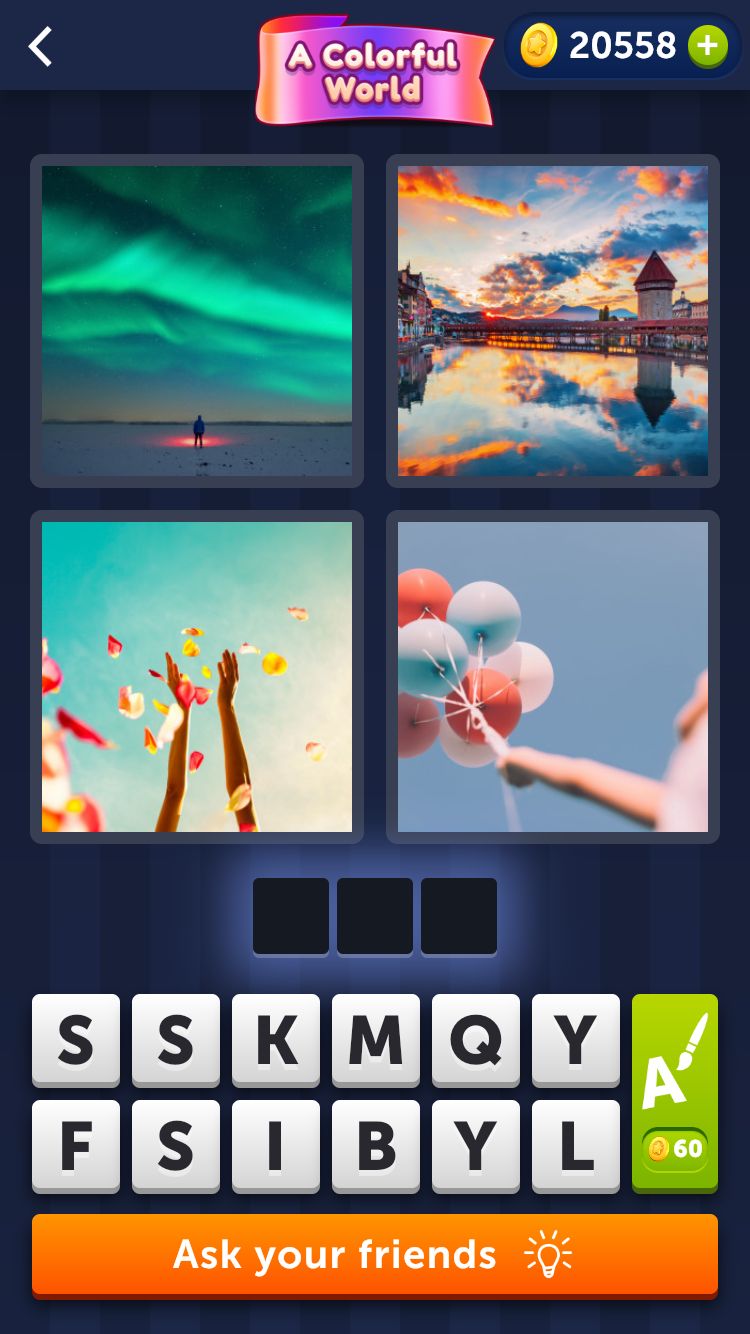
Task: Pick the letter L tile
Action: pyautogui.click(x=576, y=1146)
